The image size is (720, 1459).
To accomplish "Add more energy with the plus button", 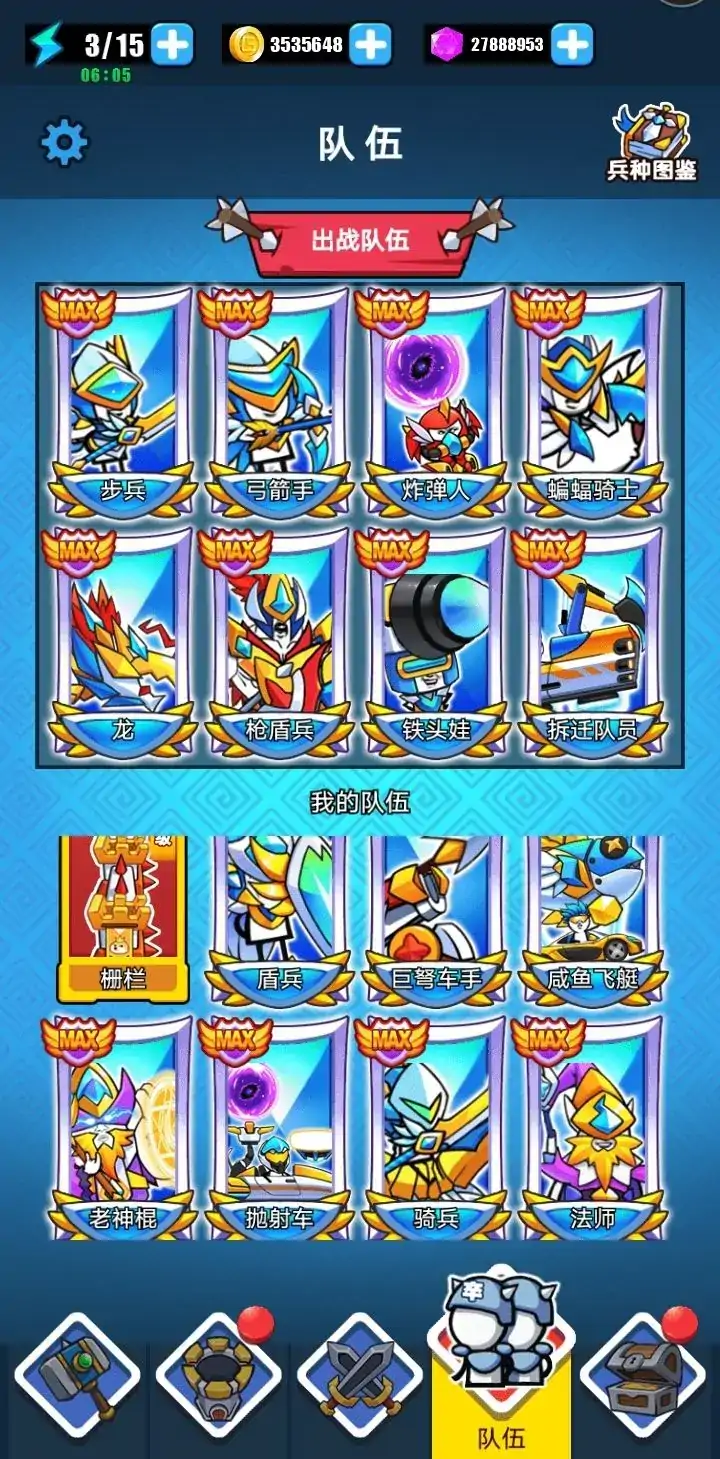I will pos(172,45).
